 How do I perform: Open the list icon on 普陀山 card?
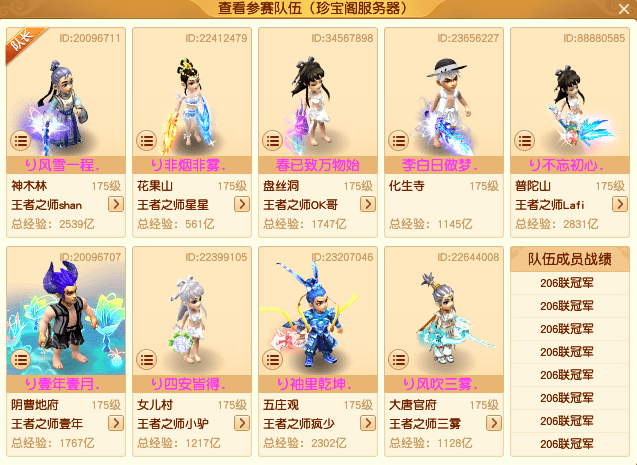tap(524, 139)
